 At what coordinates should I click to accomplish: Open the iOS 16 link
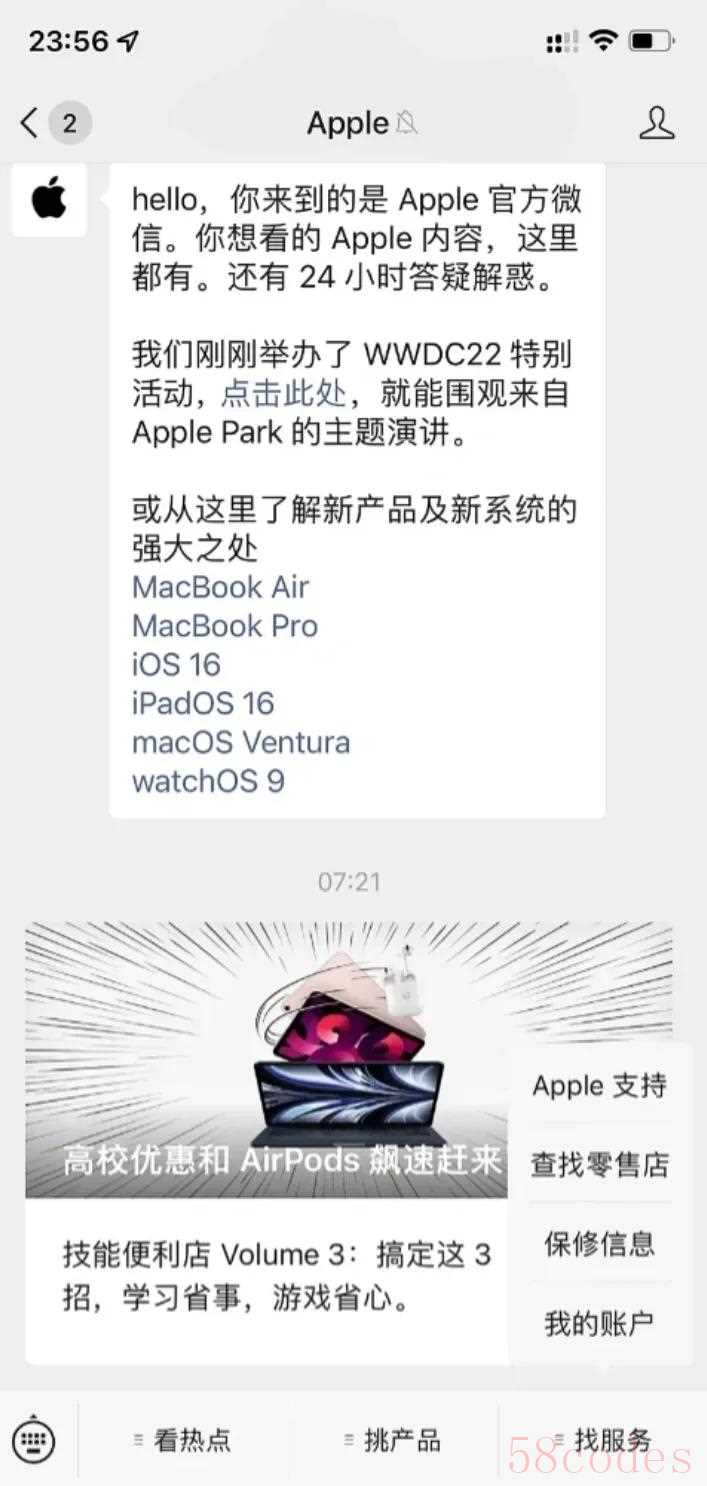click(x=176, y=665)
